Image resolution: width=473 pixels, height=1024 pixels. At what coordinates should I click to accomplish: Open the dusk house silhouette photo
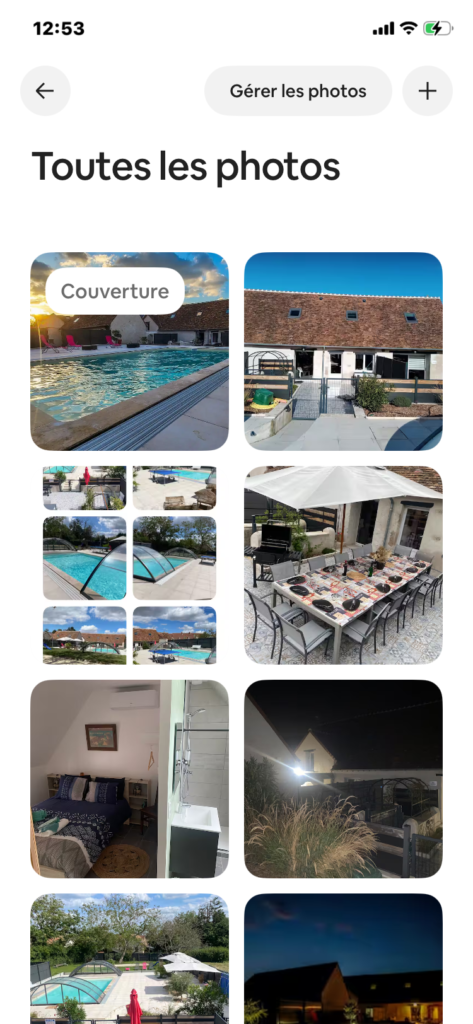click(344, 959)
